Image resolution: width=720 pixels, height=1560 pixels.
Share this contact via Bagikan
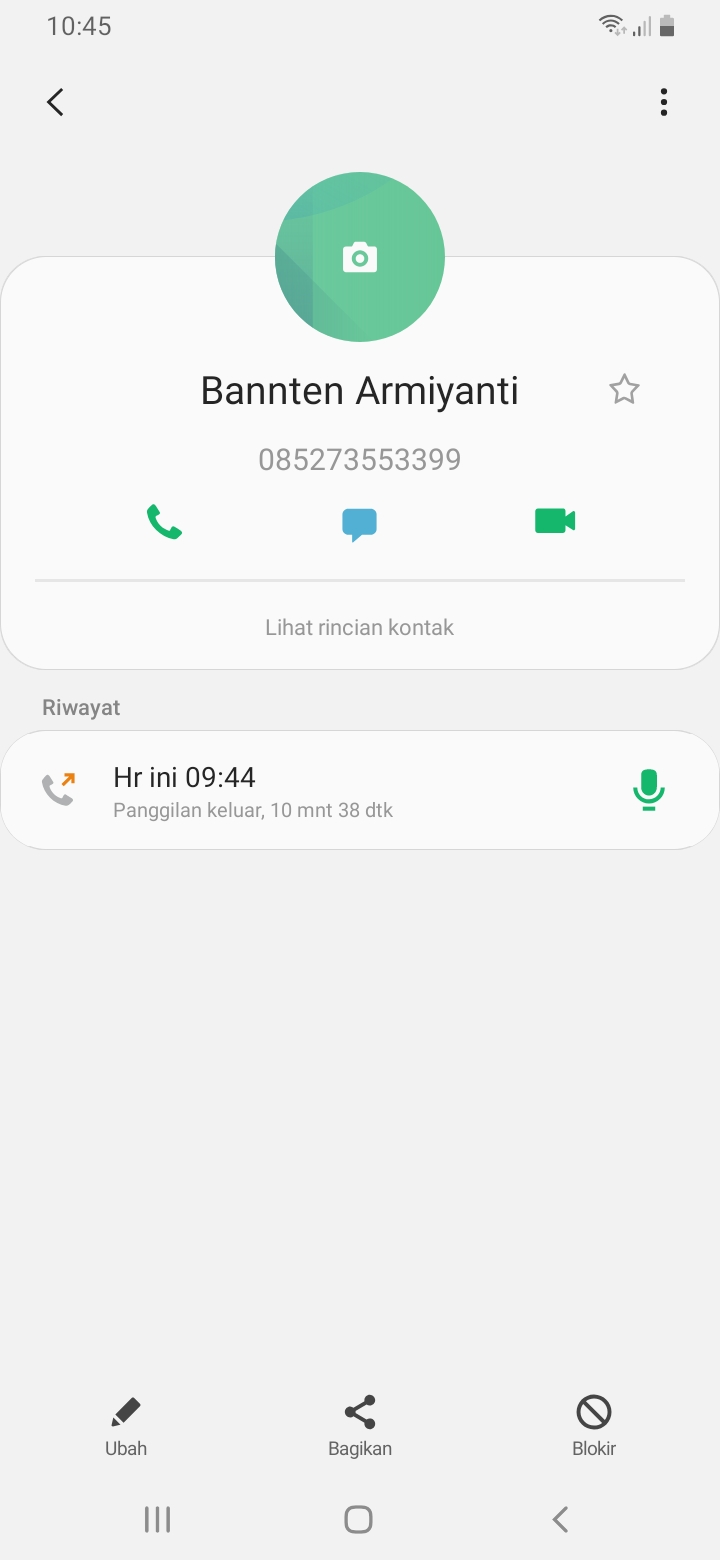360,1426
